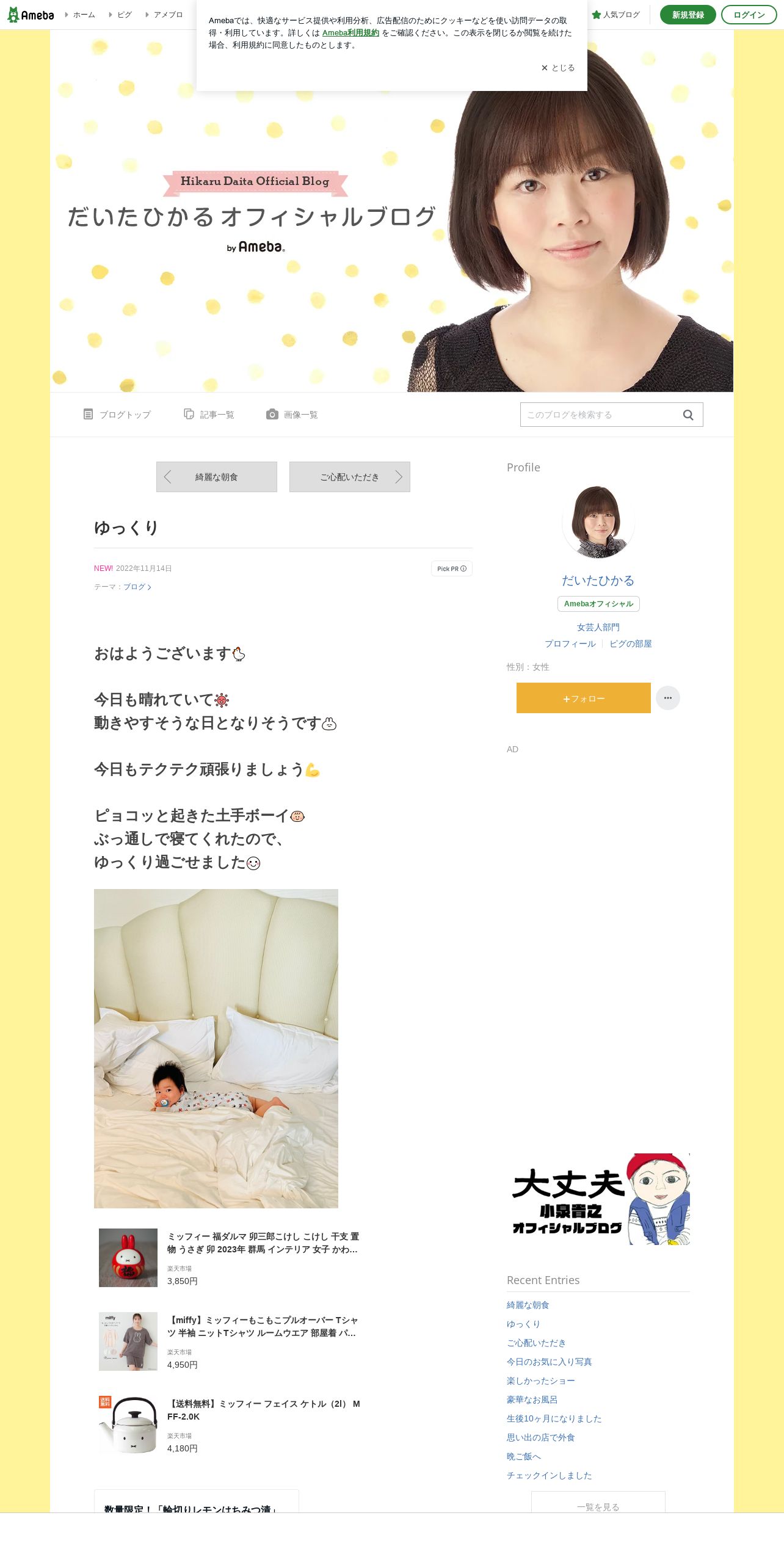Tap the 新規登録 button
The height and width of the screenshot is (1568, 784).
688,15
